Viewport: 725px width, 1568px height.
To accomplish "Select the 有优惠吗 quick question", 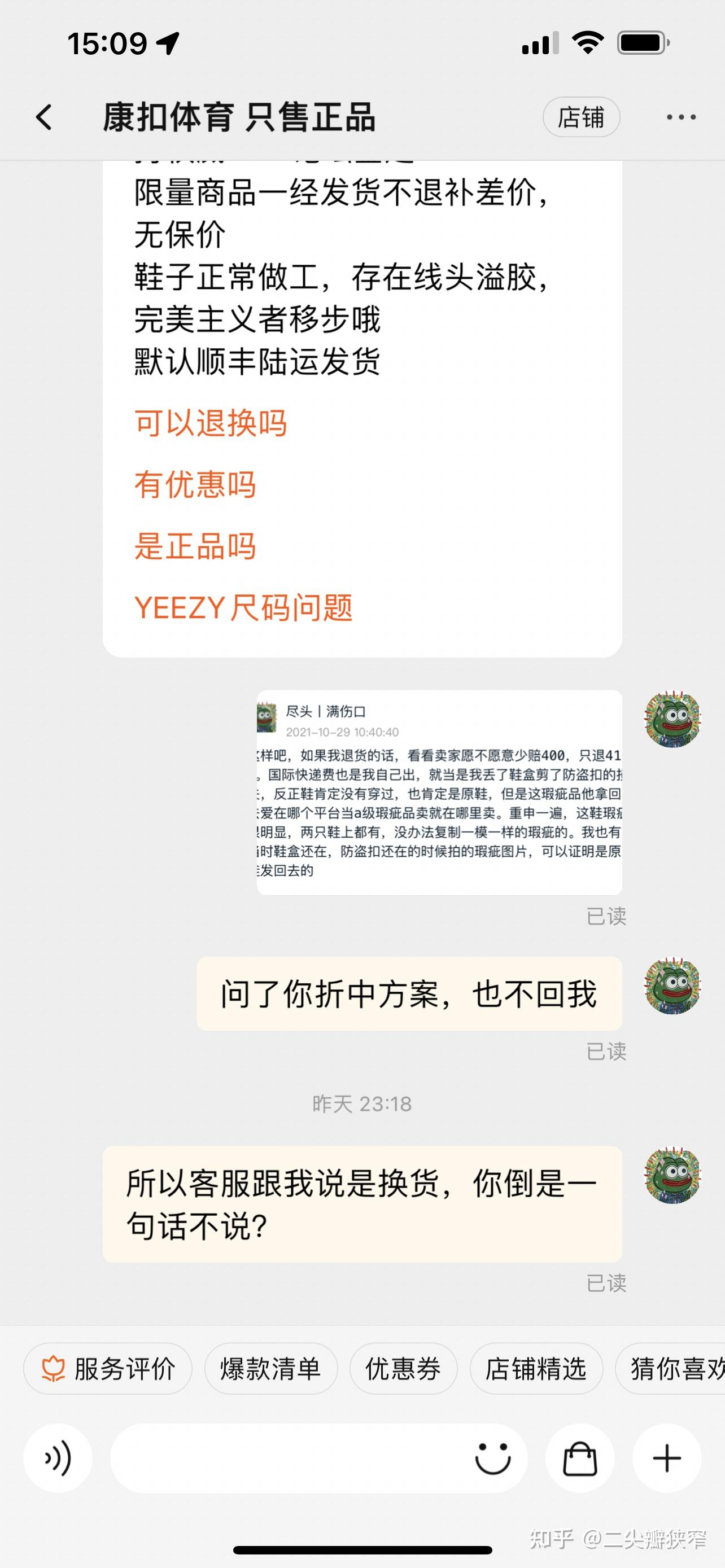I will (195, 485).
